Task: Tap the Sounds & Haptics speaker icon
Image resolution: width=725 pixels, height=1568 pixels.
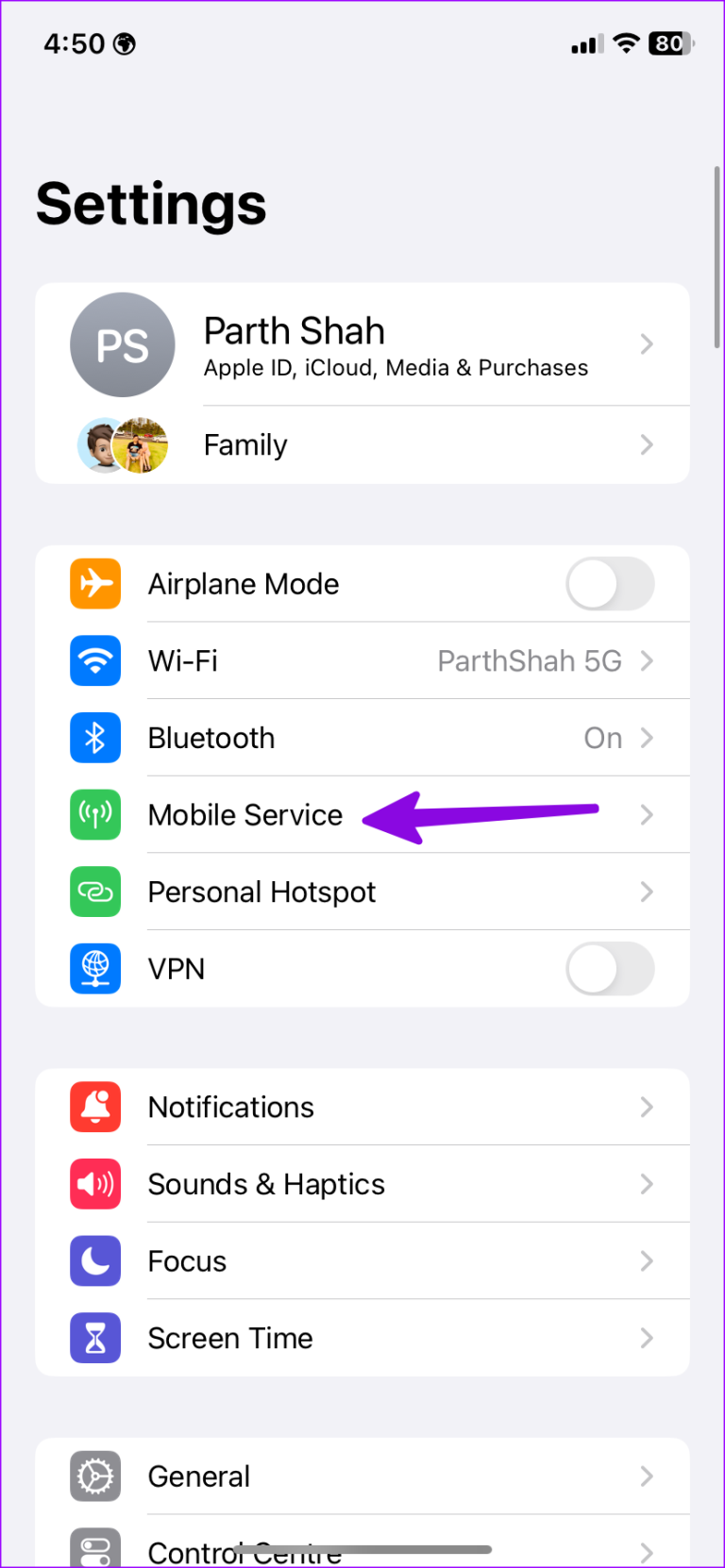Action: (94, 1184)
